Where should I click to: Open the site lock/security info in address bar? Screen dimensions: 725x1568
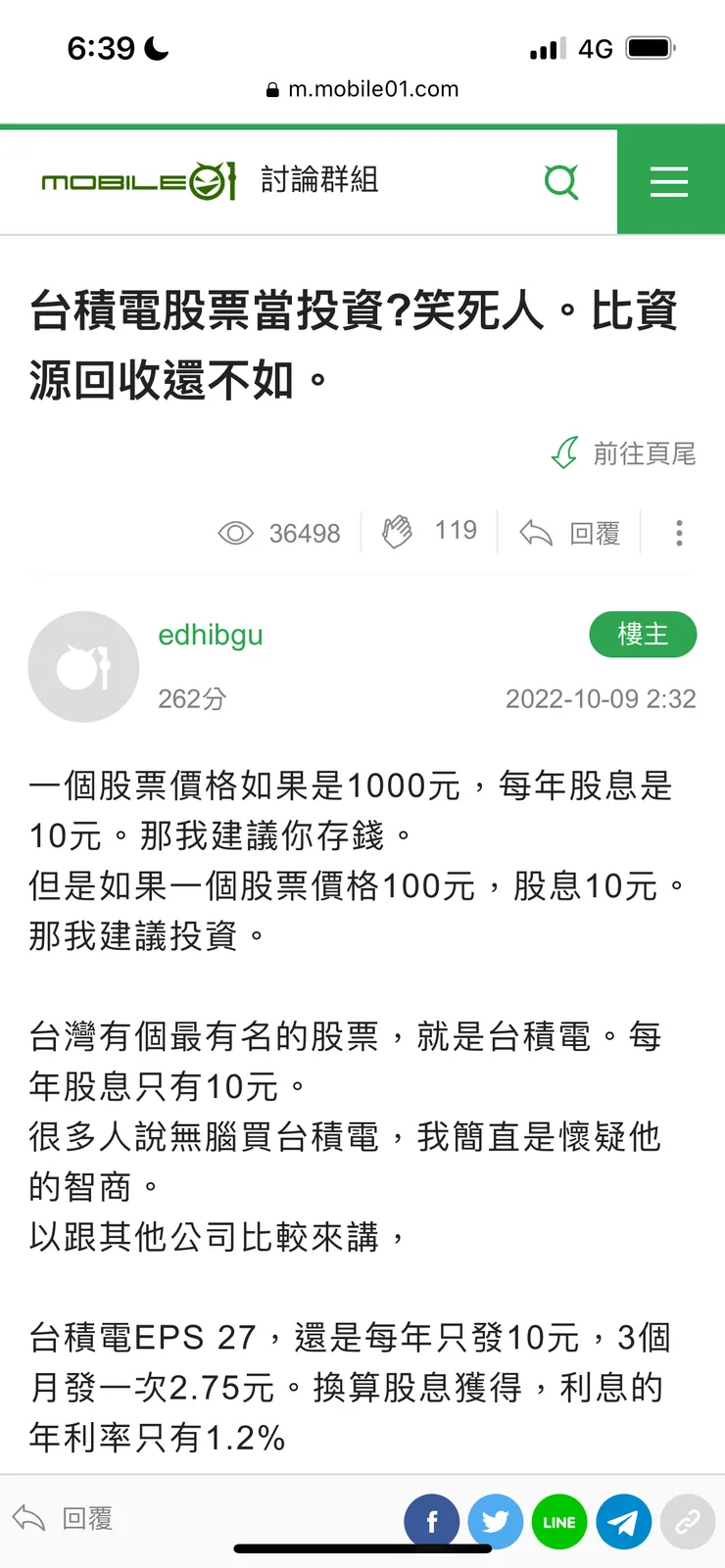271,89
